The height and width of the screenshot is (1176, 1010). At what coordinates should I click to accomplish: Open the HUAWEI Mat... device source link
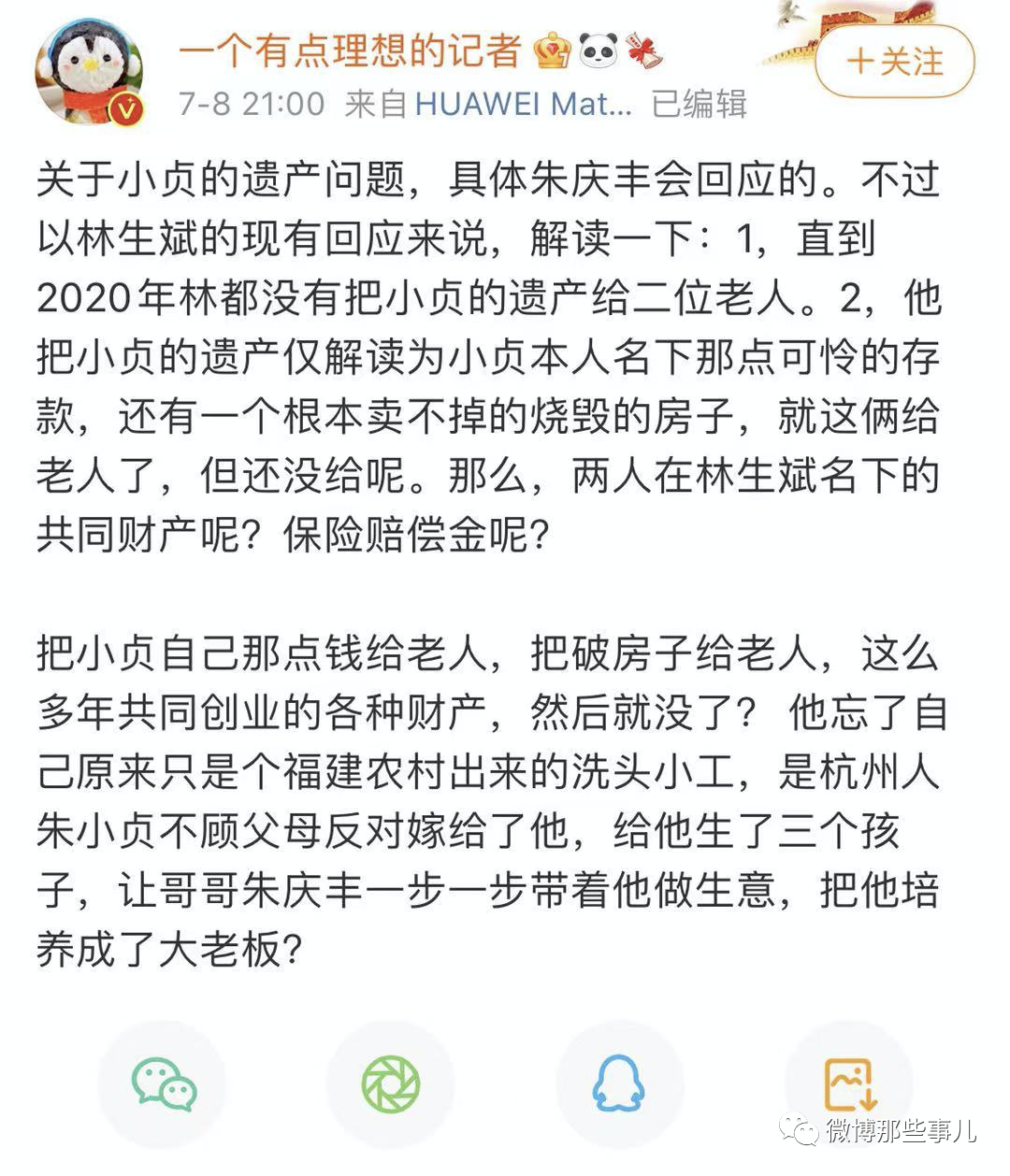[x=524, y=103]
